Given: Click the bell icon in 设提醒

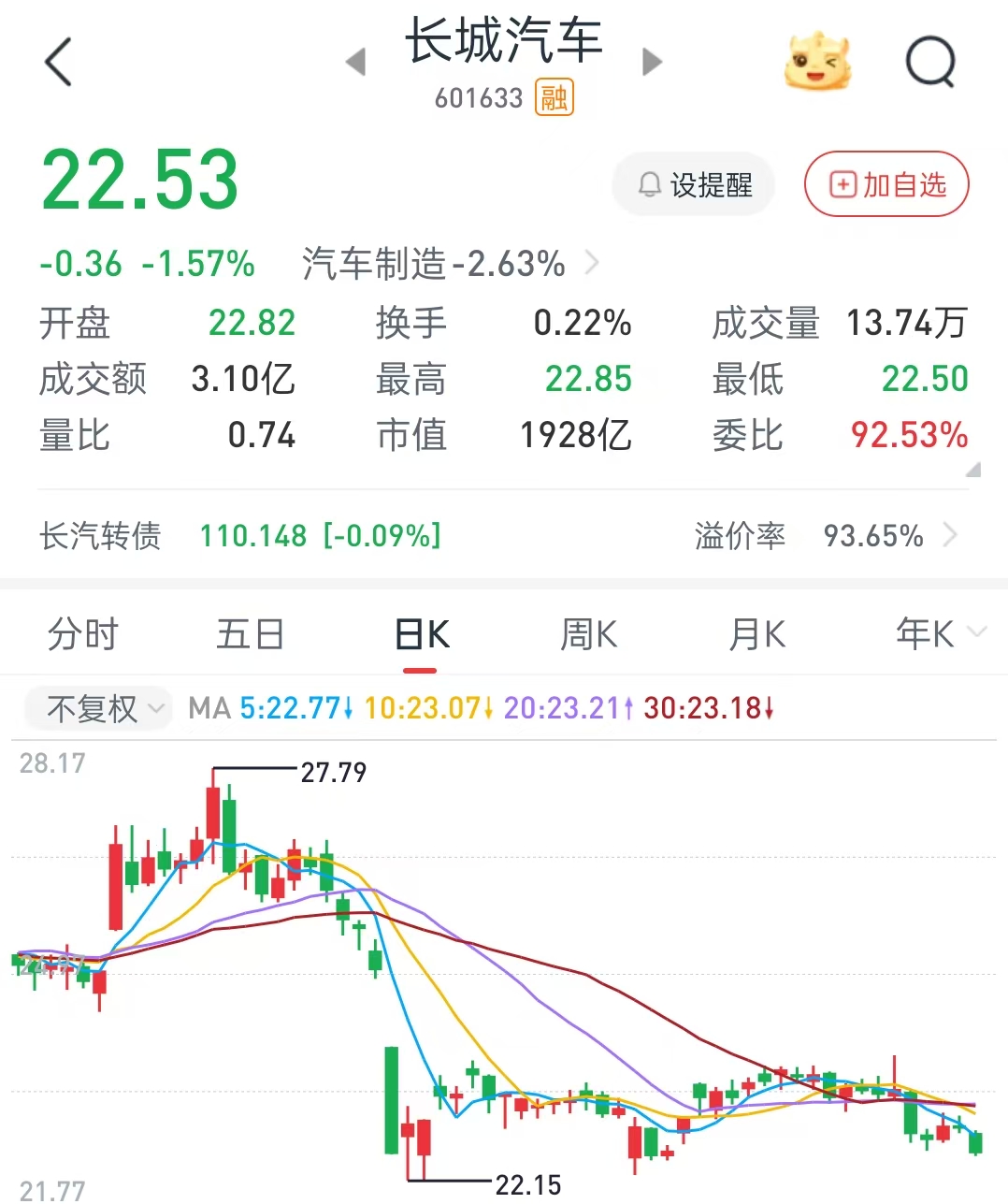Looking at the screenshot, I should point(647,184).
